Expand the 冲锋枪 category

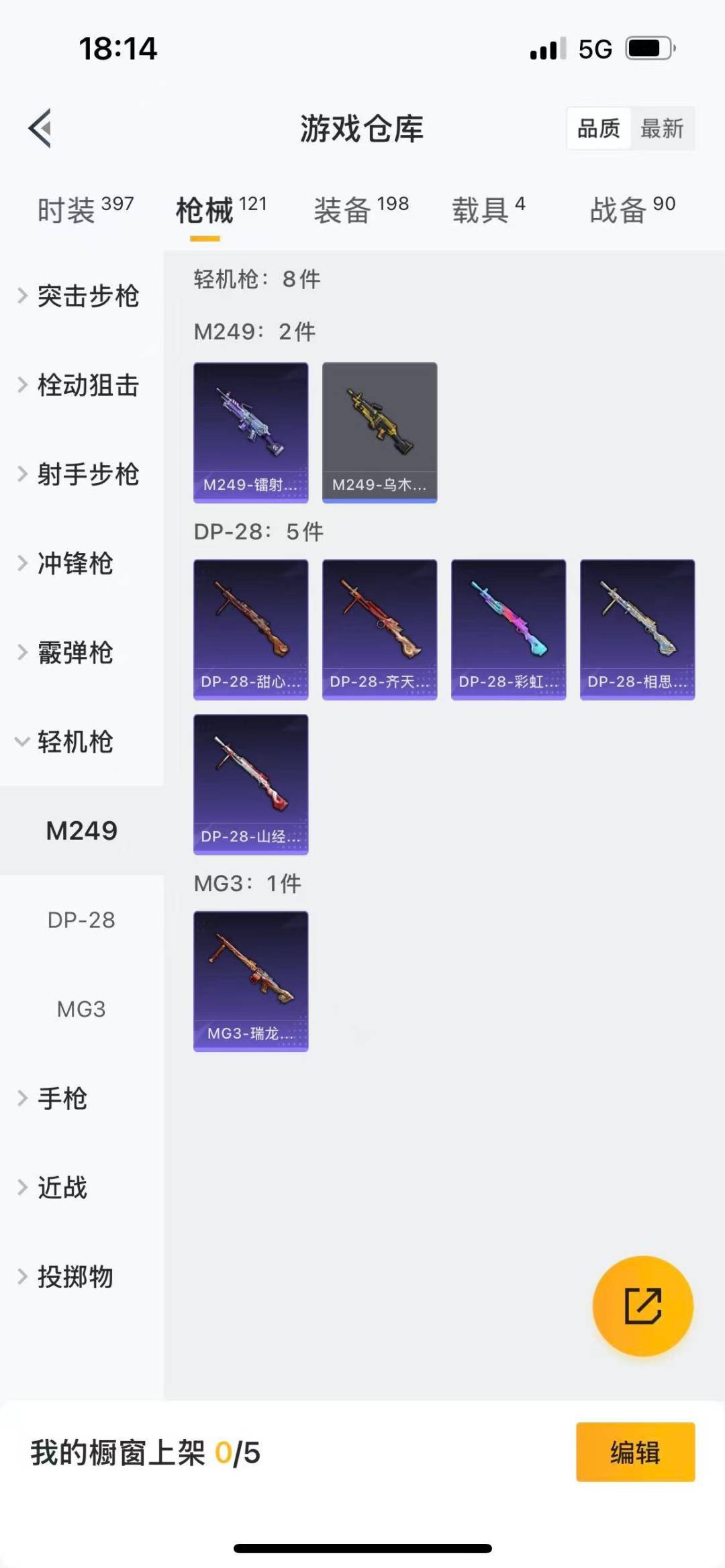[74, 564]
